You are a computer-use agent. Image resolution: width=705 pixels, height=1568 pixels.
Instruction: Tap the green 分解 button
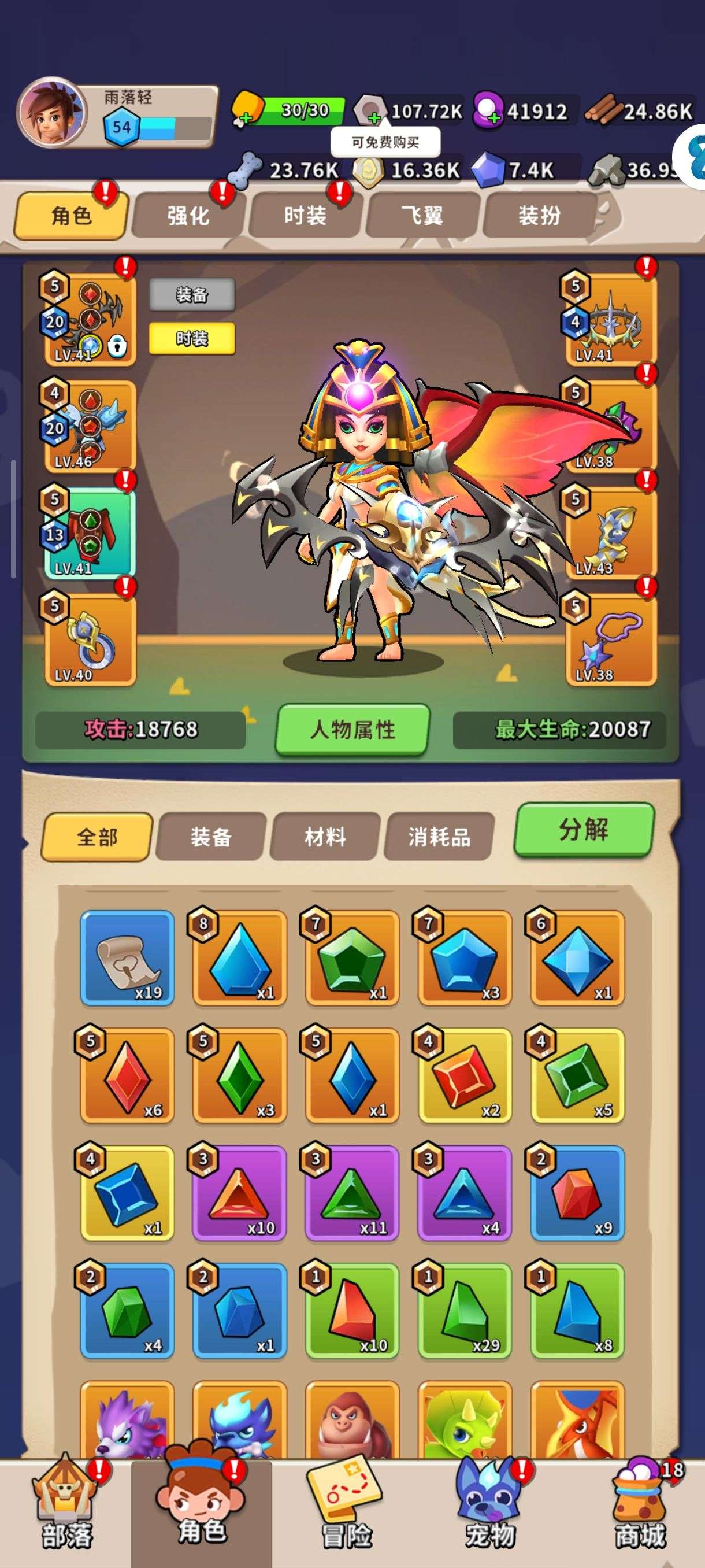coord(584,829)
